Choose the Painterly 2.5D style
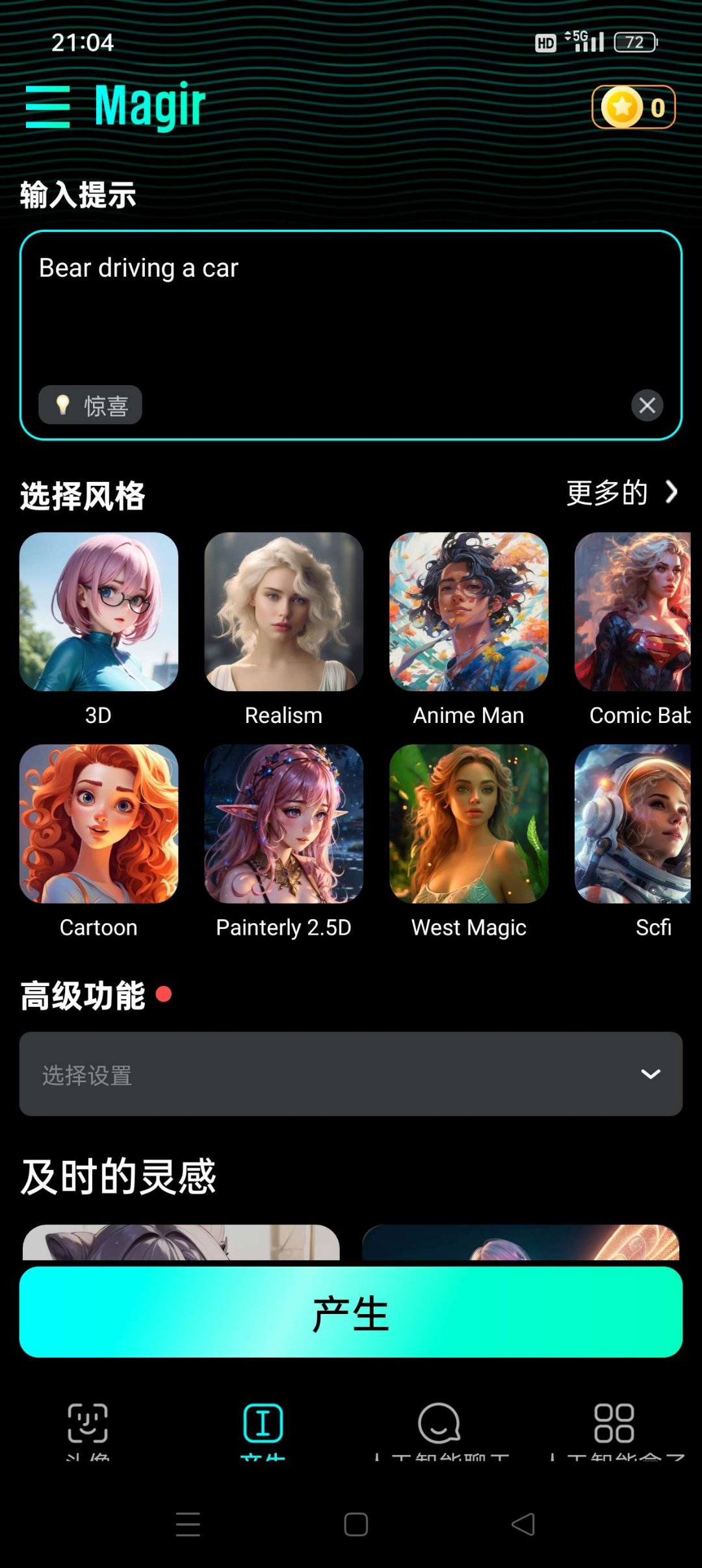Image resolution: width=702 pixels, height=1568 pixels. [x=283, y=824]
